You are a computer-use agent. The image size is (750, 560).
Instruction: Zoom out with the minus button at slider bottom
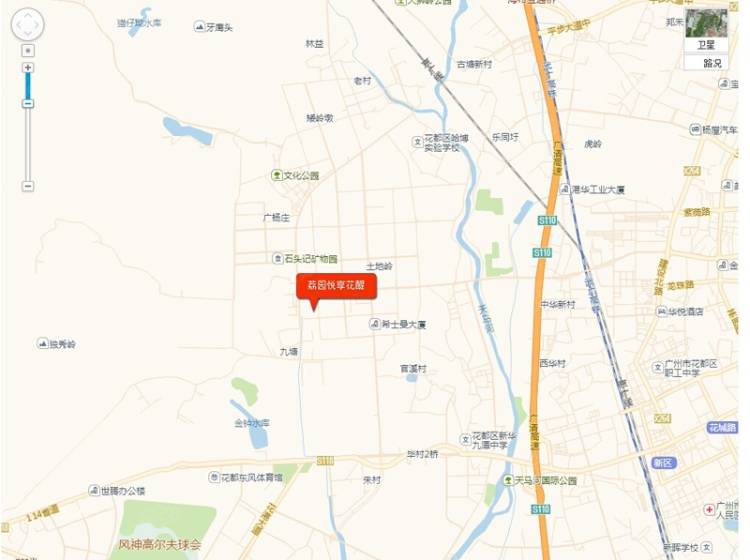28,186
